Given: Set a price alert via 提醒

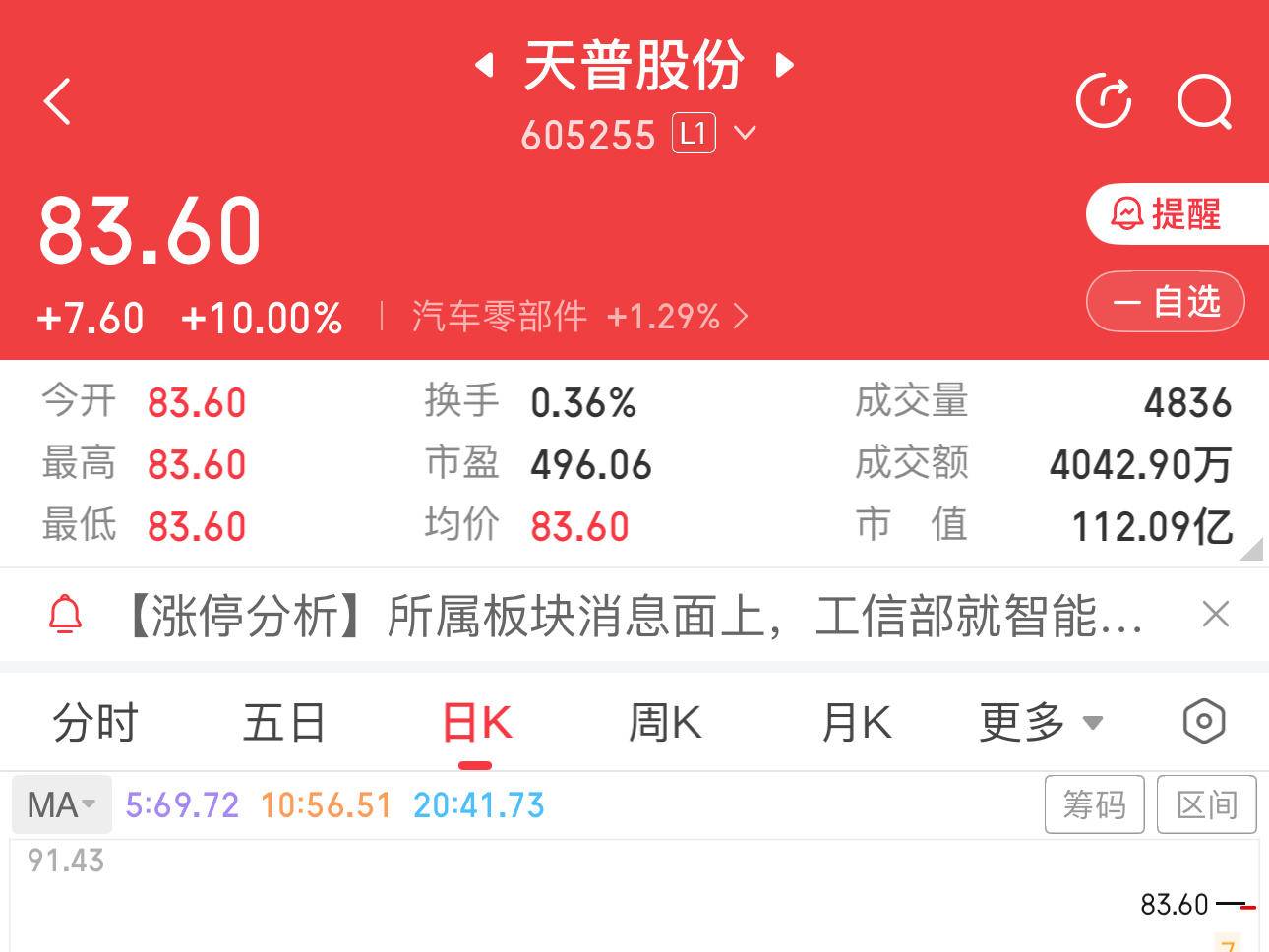Looking at the screenshot, I should [1168, 213].
